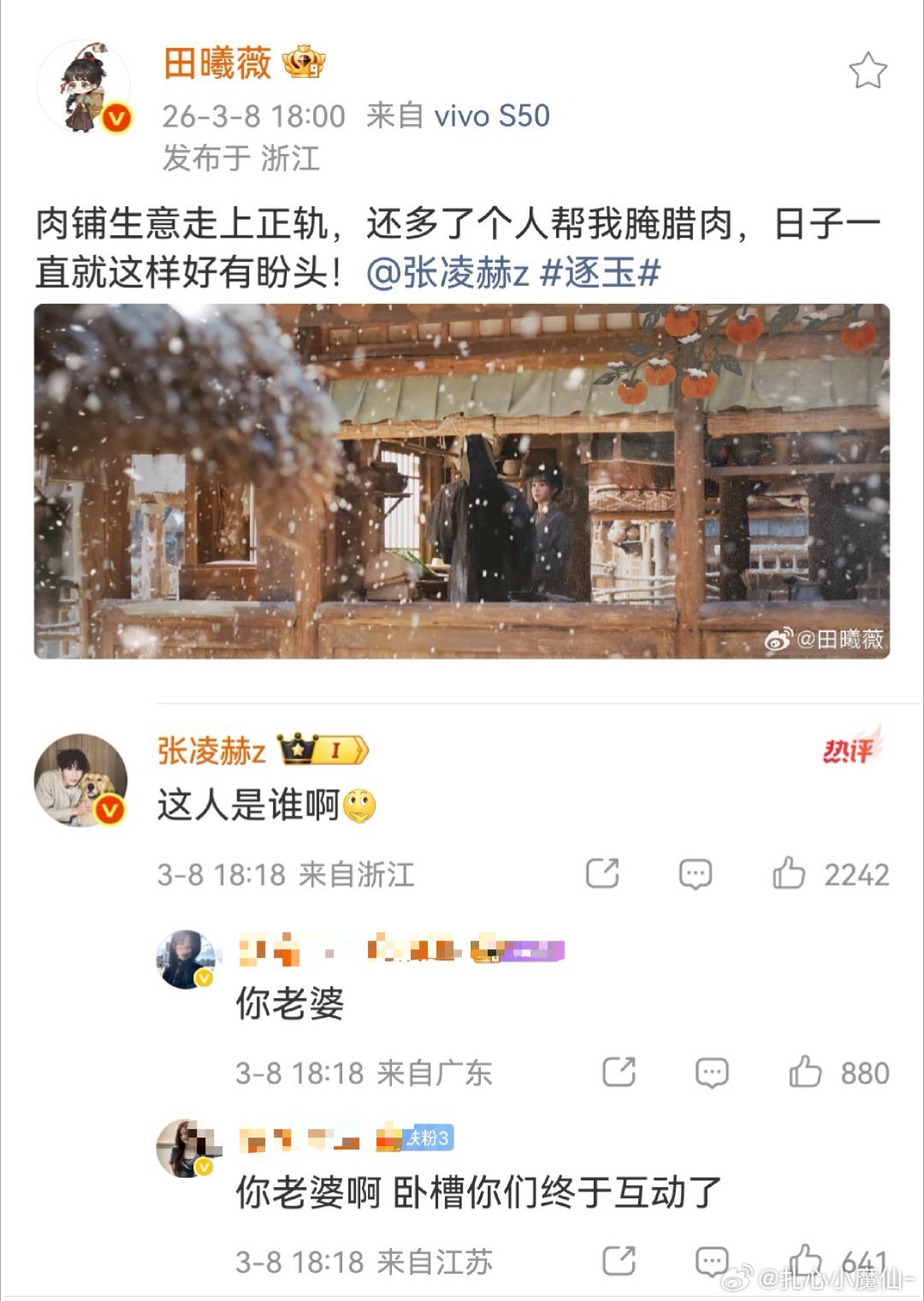Toggle like on the comment showing 880
The image size is (924, 1301).
[x=805, y=1071]
